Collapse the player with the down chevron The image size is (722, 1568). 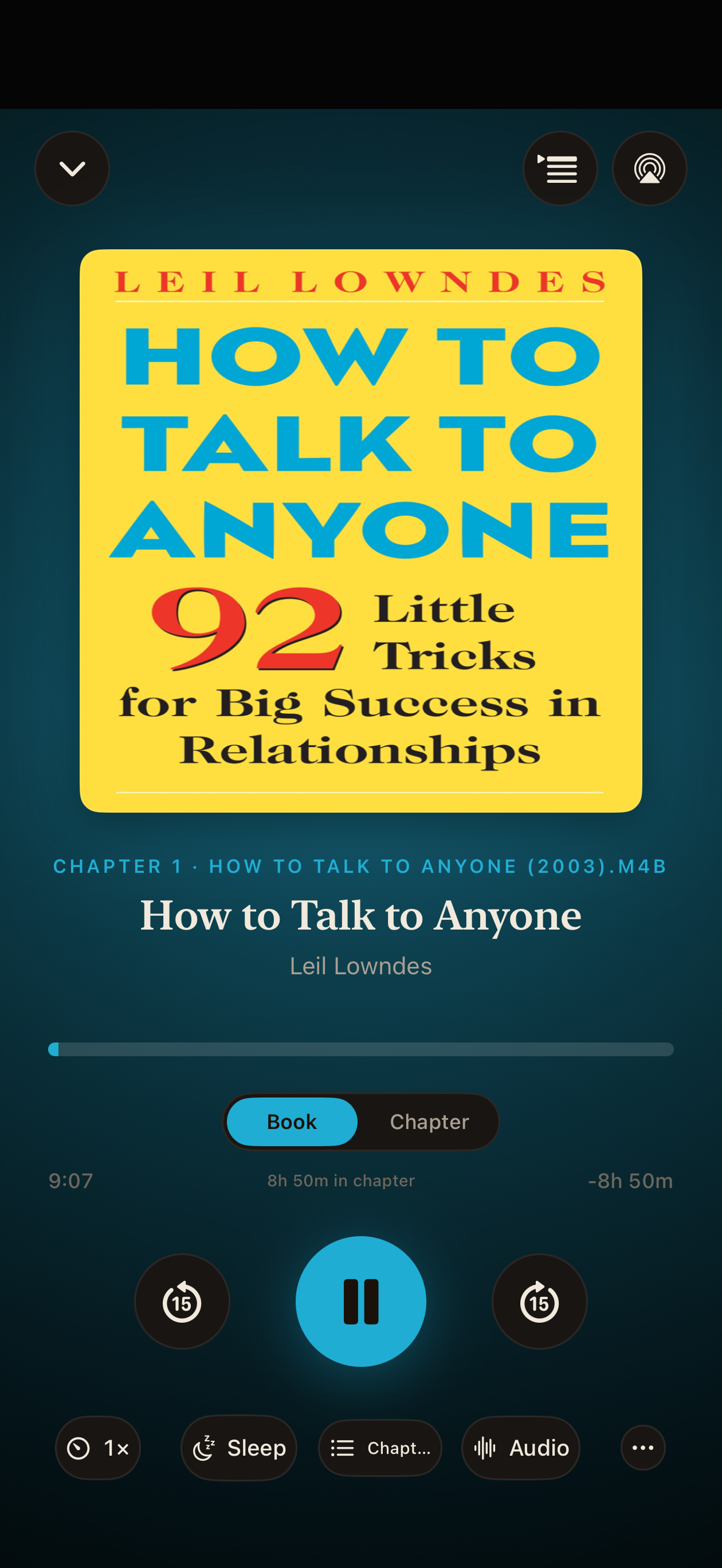pyautogui.click(x=72, y=168)
